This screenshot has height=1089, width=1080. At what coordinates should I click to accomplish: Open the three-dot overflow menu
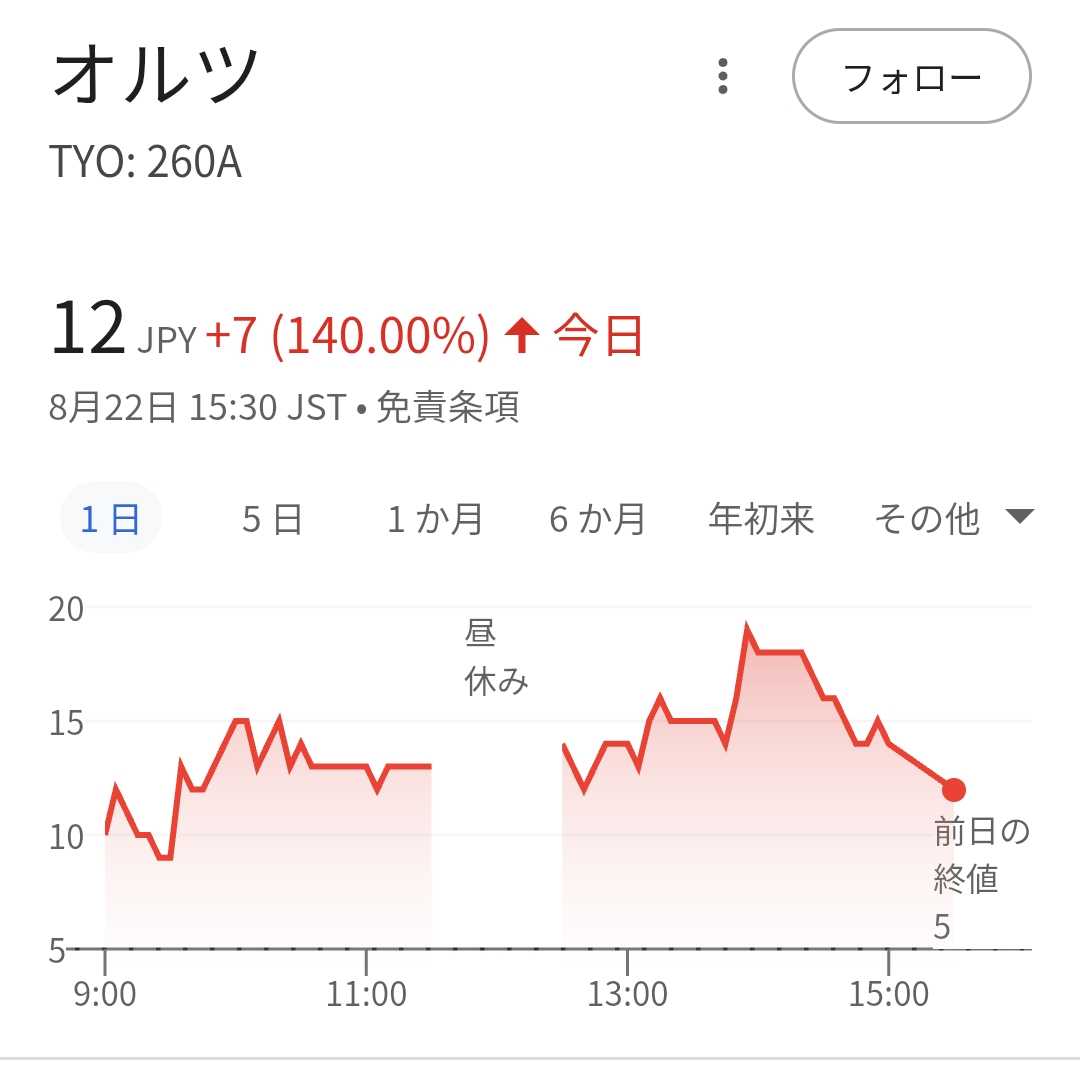pyautogui.click(x=723, y=77)
